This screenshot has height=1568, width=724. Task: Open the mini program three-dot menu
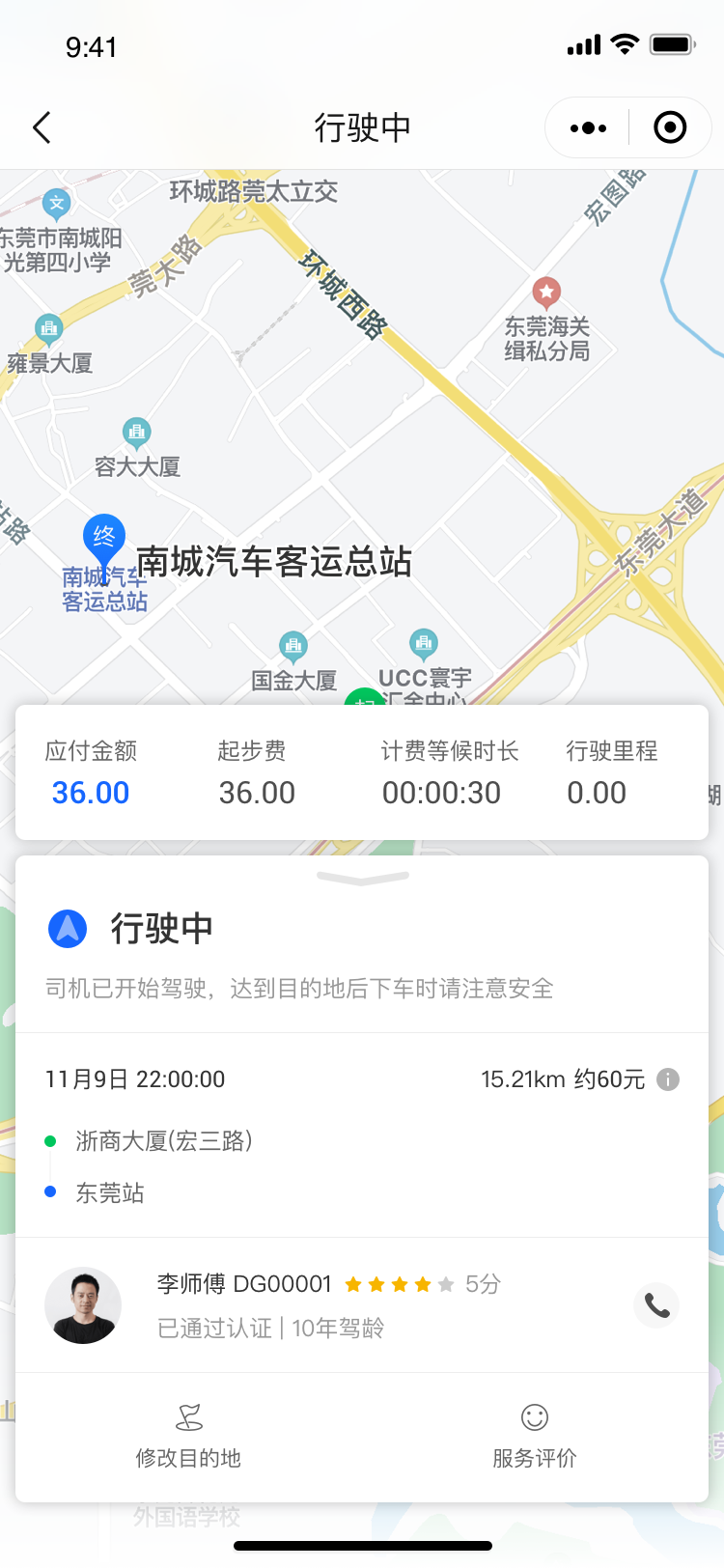(588, 127)
